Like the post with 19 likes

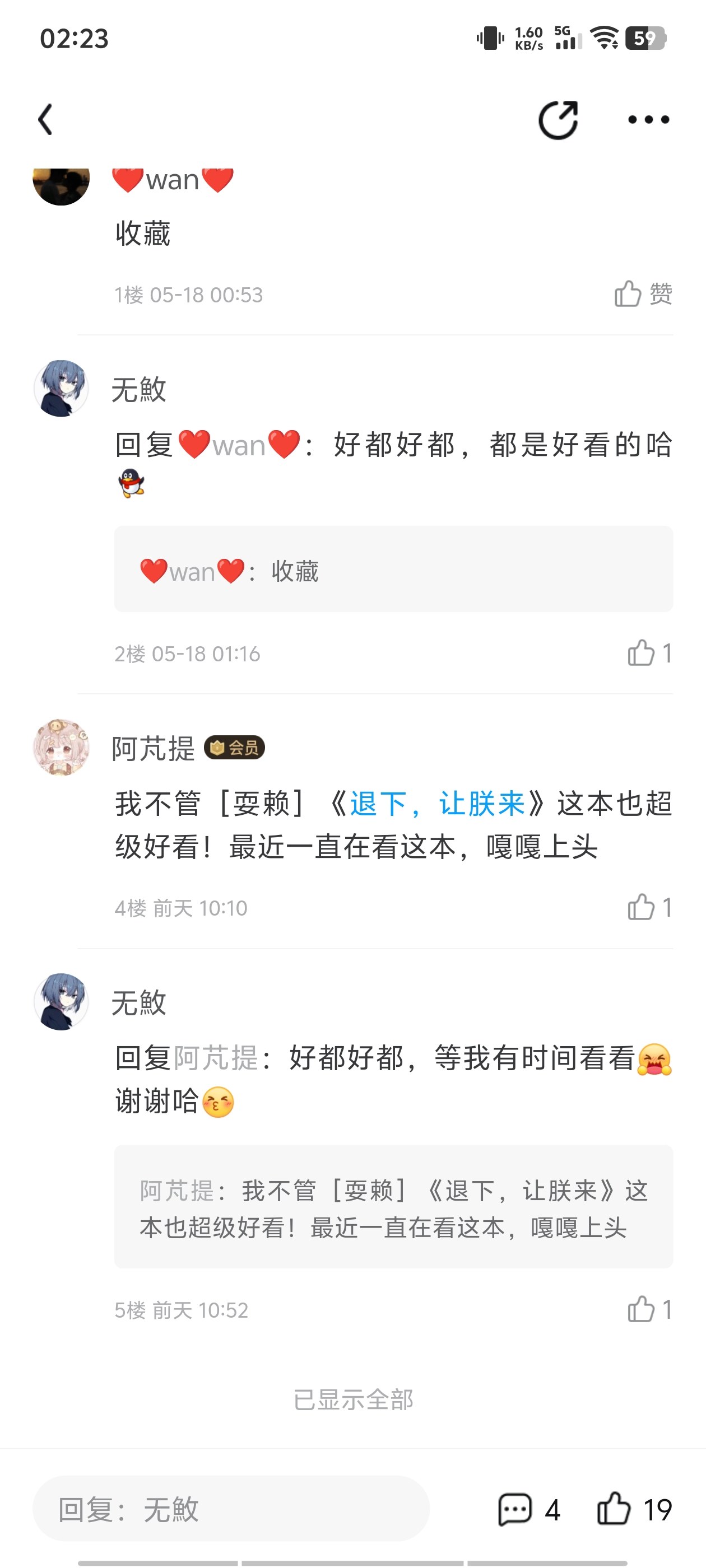(634, 1510)
